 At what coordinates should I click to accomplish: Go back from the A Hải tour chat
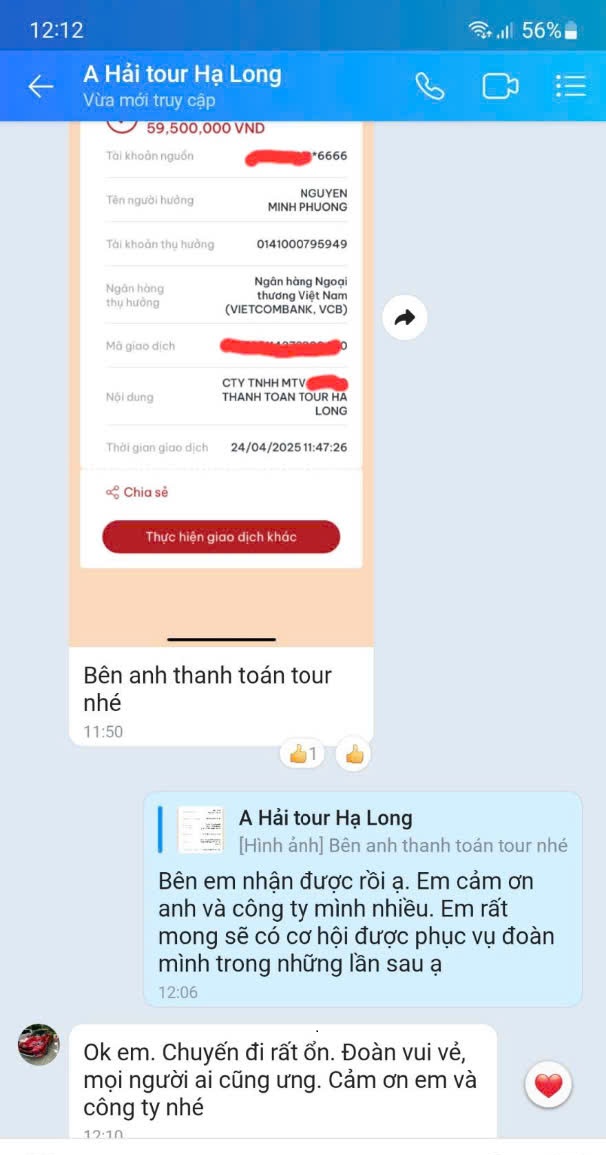(x=40, y=87)
